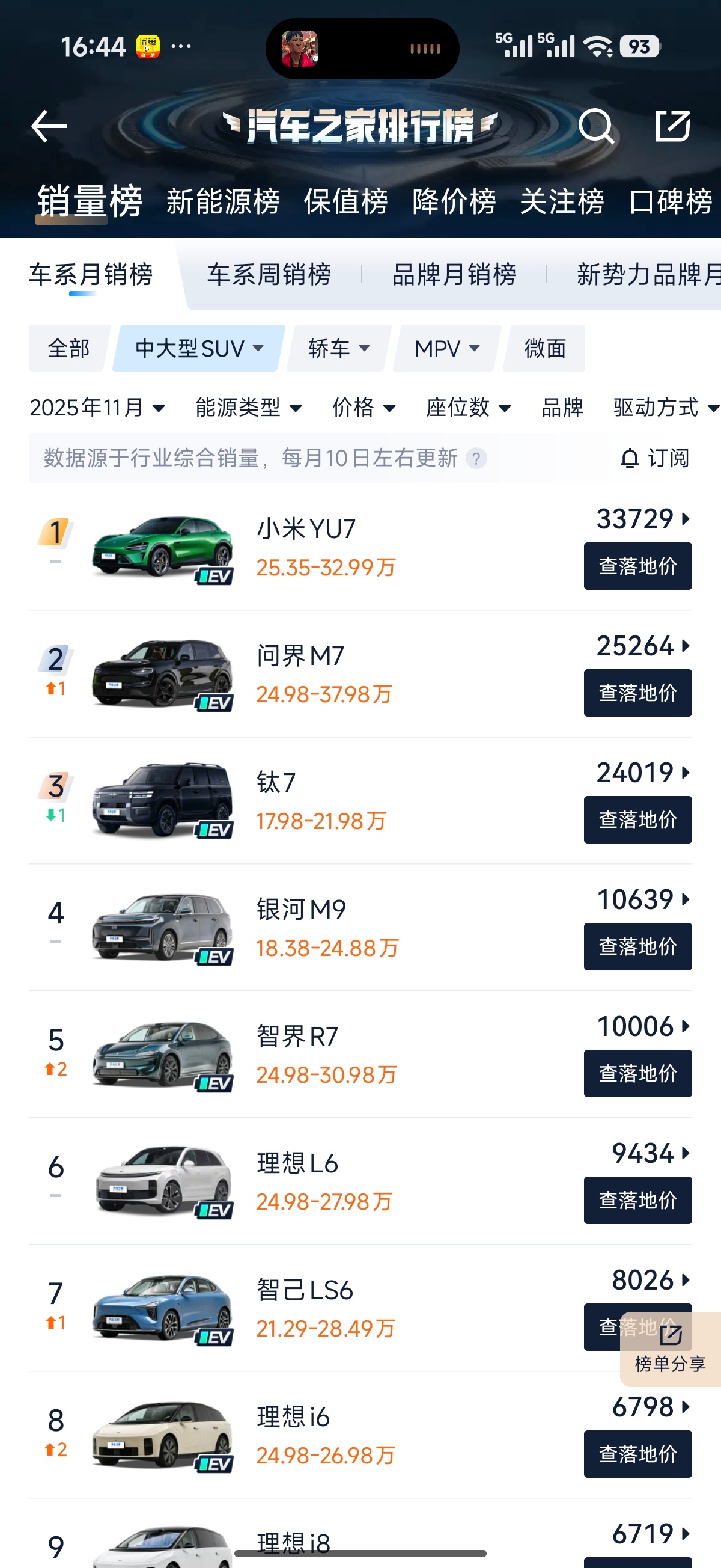Open the 驱动方式 dropdown
The height and width of the screenshot is (1568, 721).
pyautogui.click(x=663, y=408)
